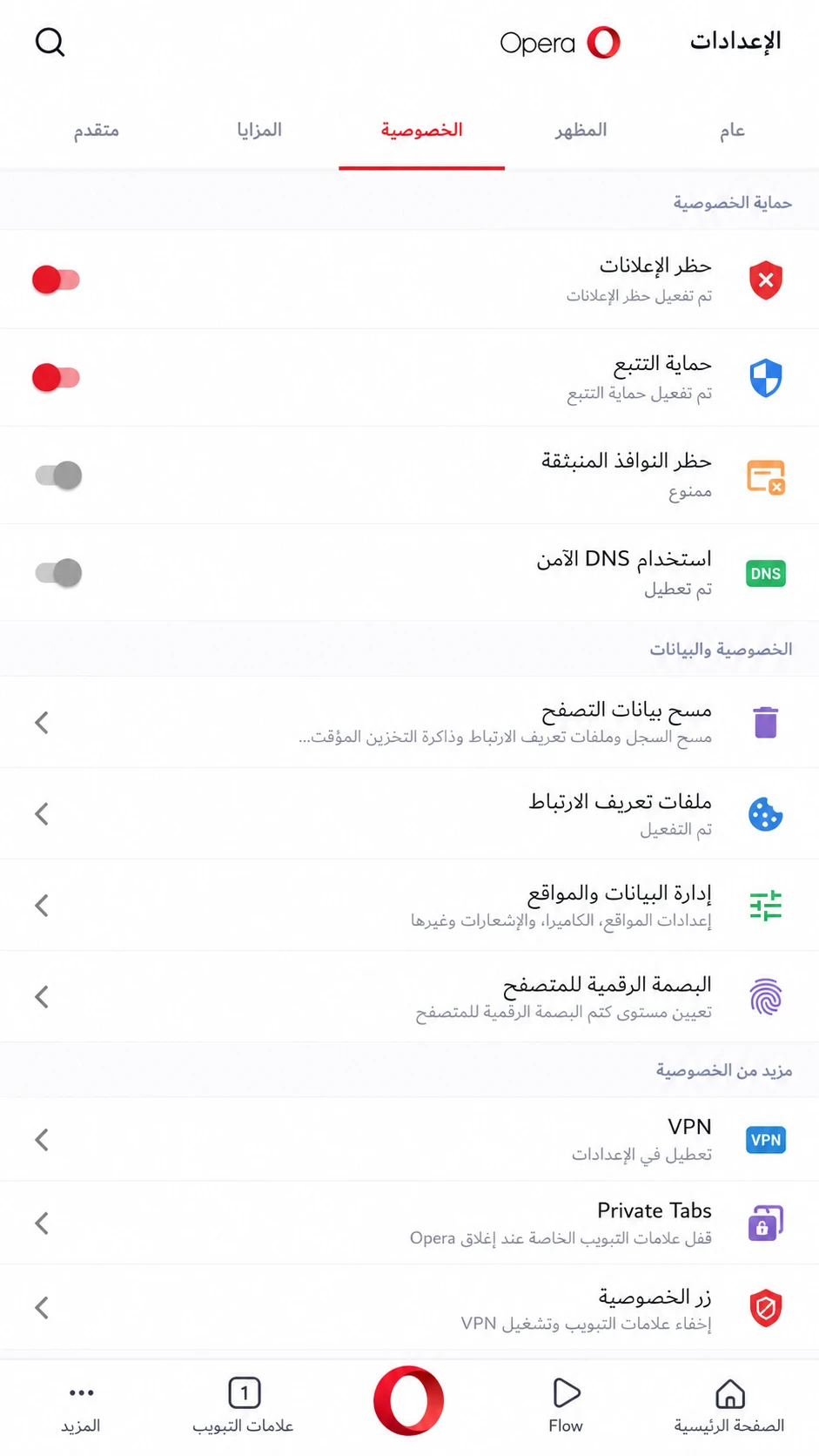819x1456 pixels.
Task: Open Flow from the bottom bar
Action: [566, 1405]
